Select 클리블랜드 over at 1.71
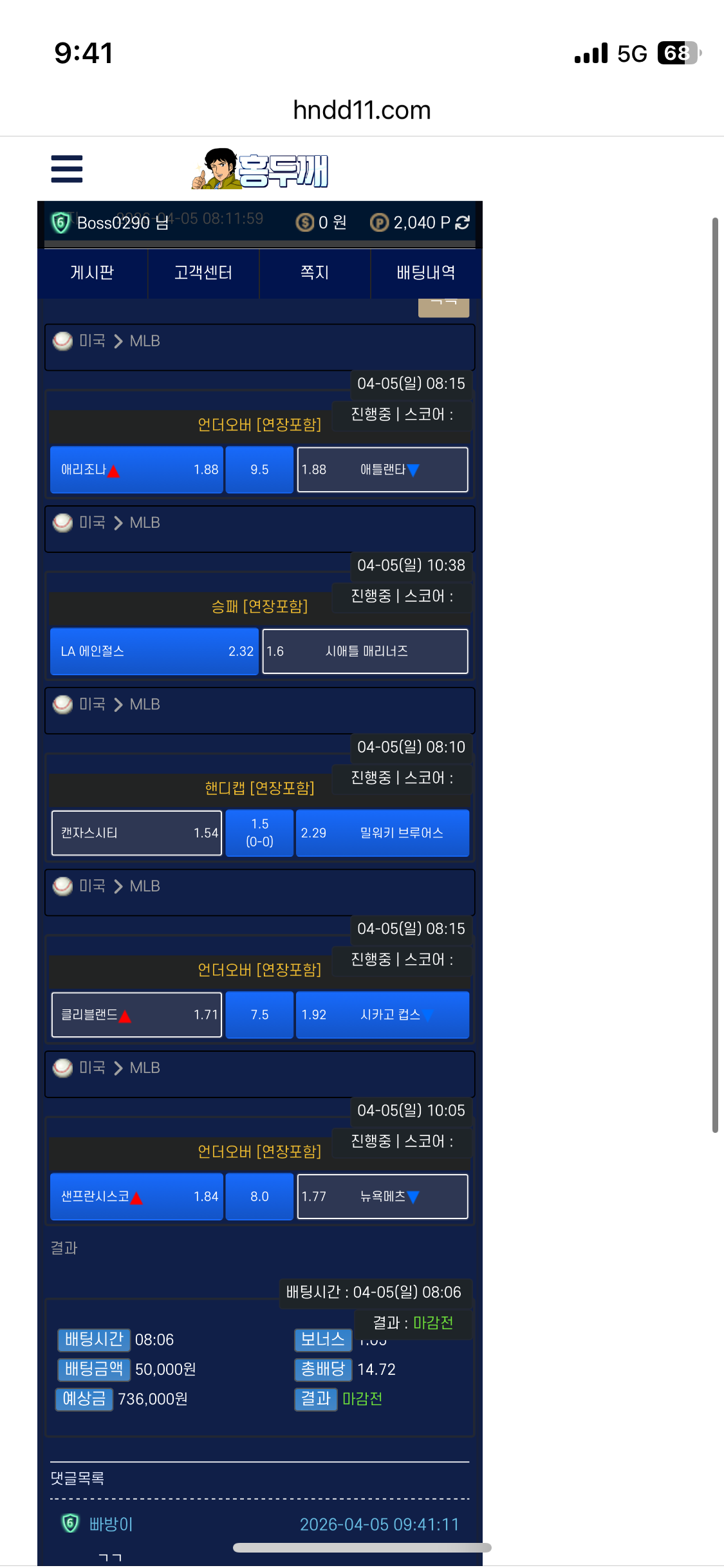Screen dimensions: 724x1568 pyautogui.click(x=136, y=1015)
